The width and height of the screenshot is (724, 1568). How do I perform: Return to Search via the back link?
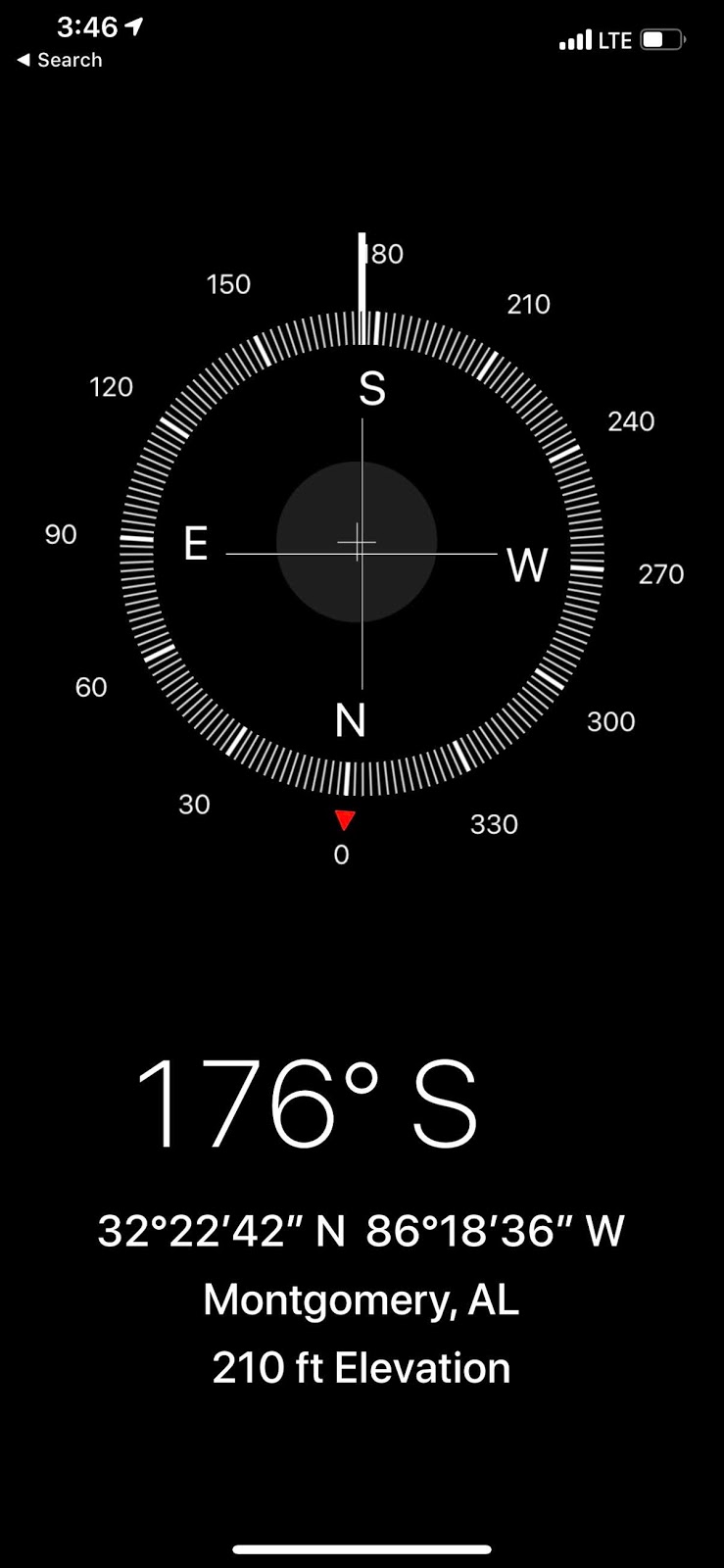60,60
